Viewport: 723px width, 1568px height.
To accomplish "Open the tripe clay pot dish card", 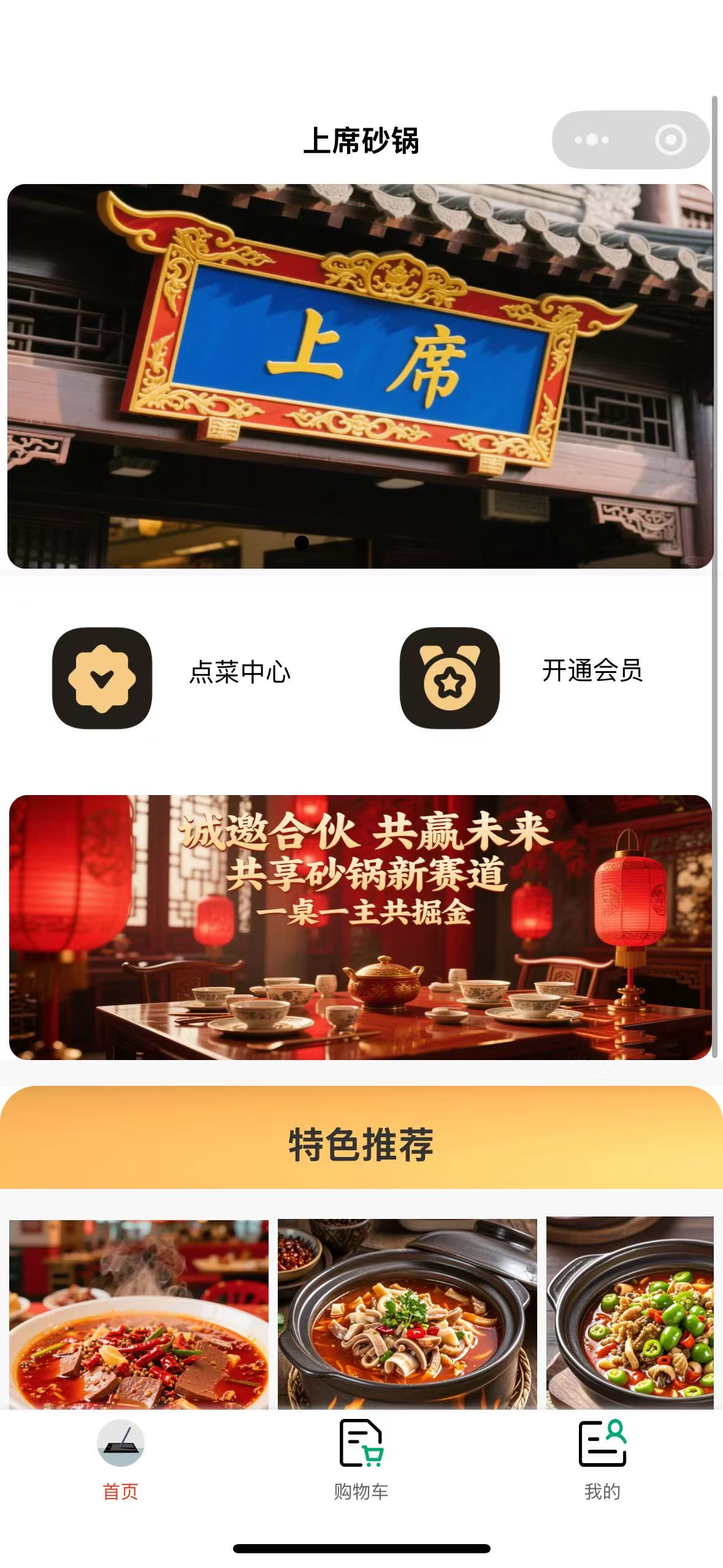I will [407, 1313].
